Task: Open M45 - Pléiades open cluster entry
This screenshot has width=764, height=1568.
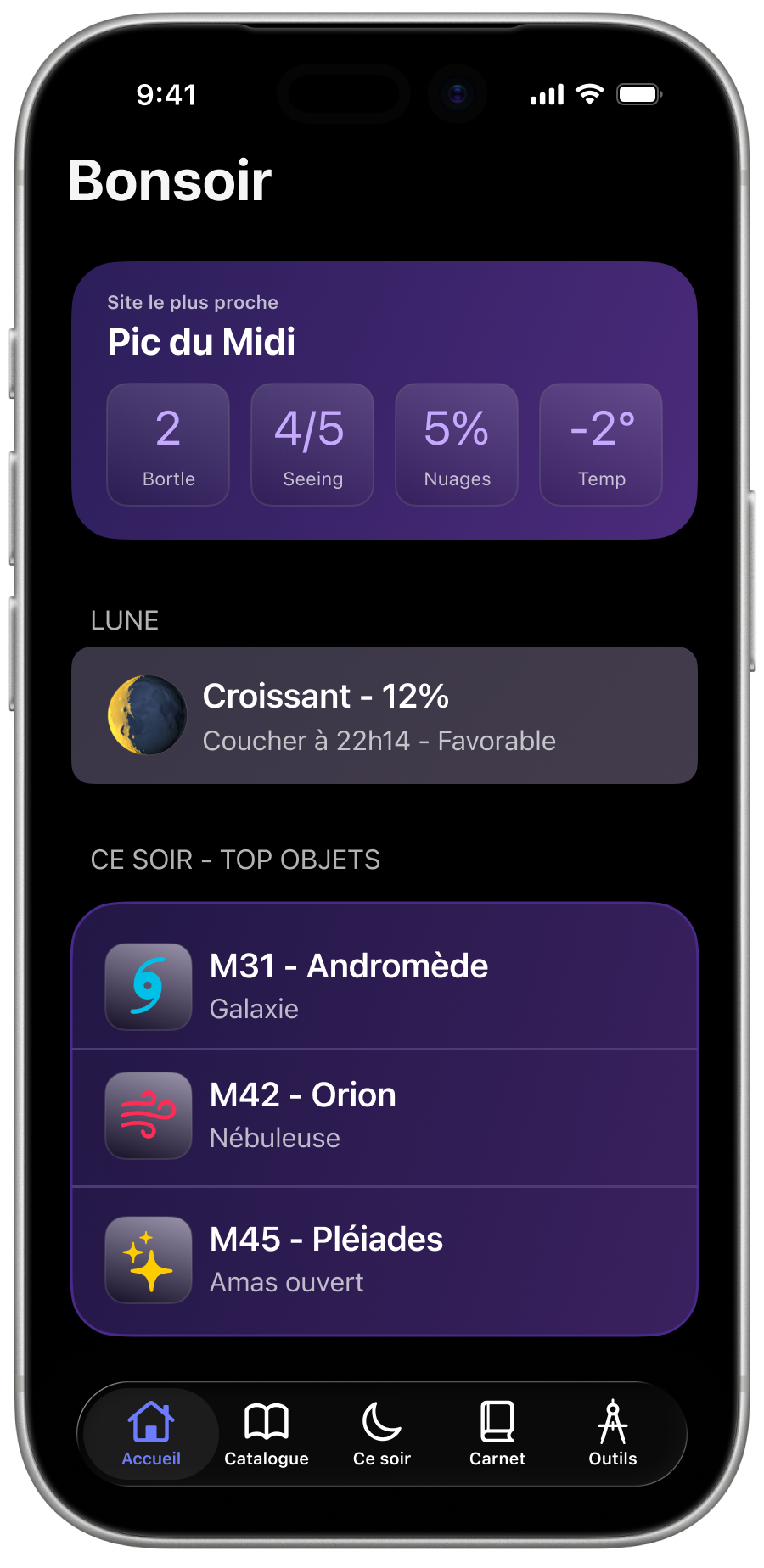Action: [x=384, y=1258]
